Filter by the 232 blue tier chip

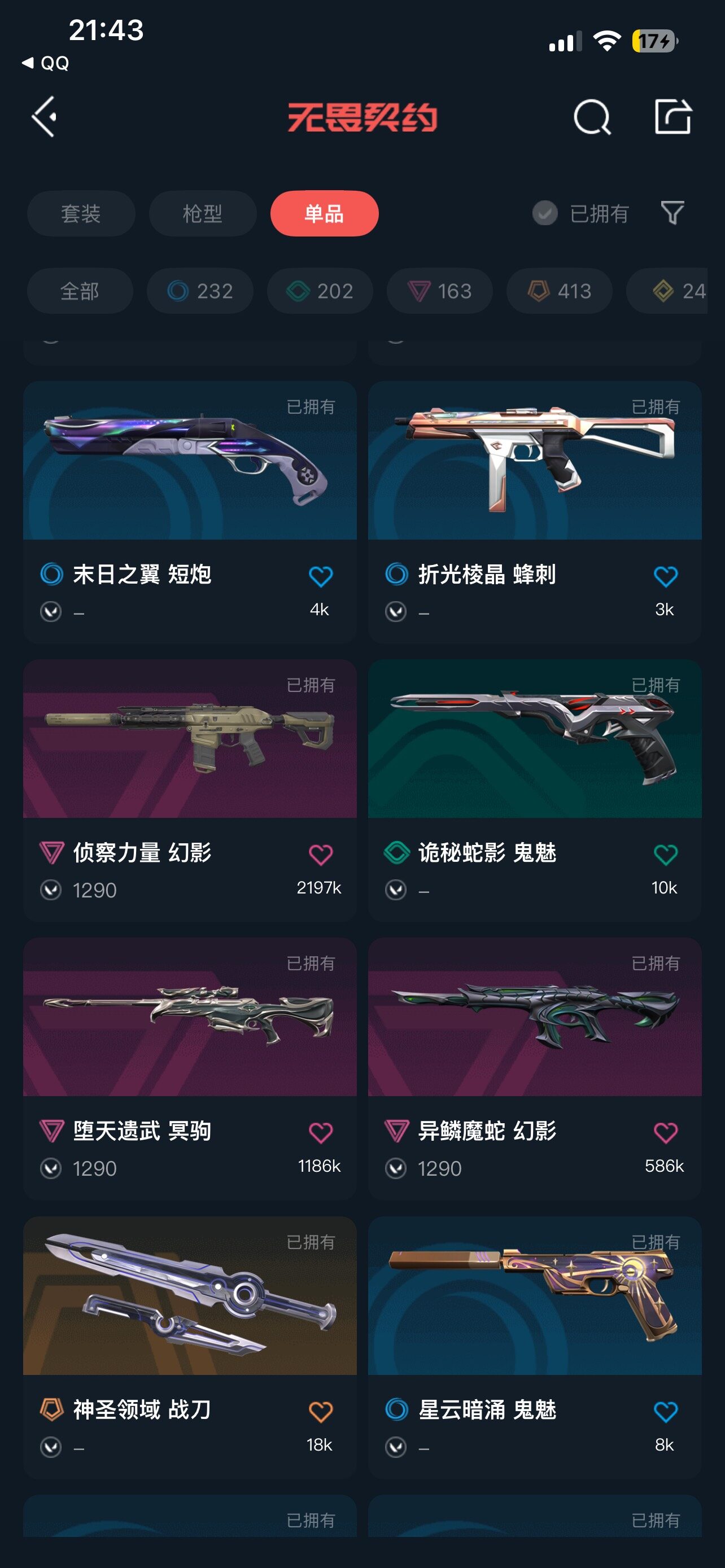tap(200, 291)
